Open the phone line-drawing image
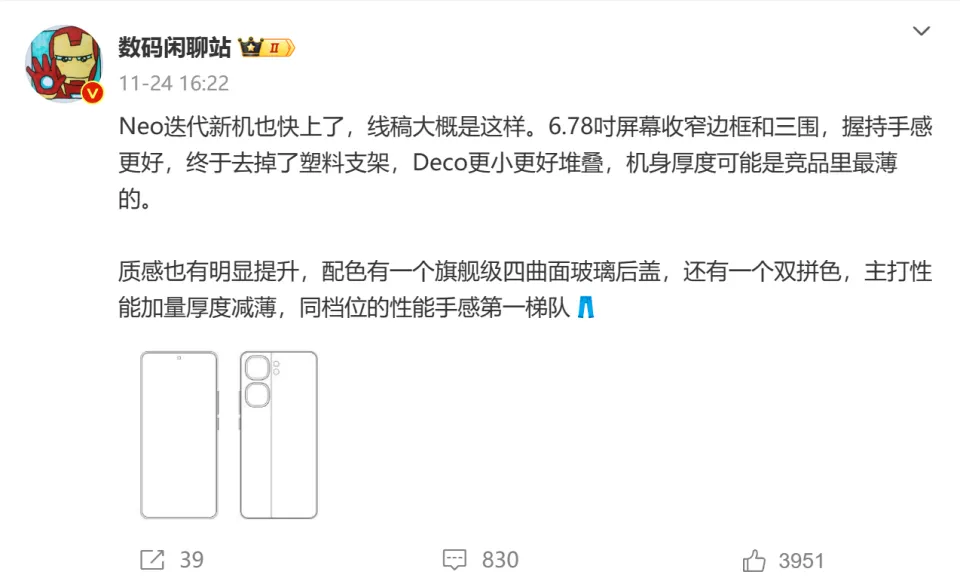960x587 pixels. (x=228, y=434)
